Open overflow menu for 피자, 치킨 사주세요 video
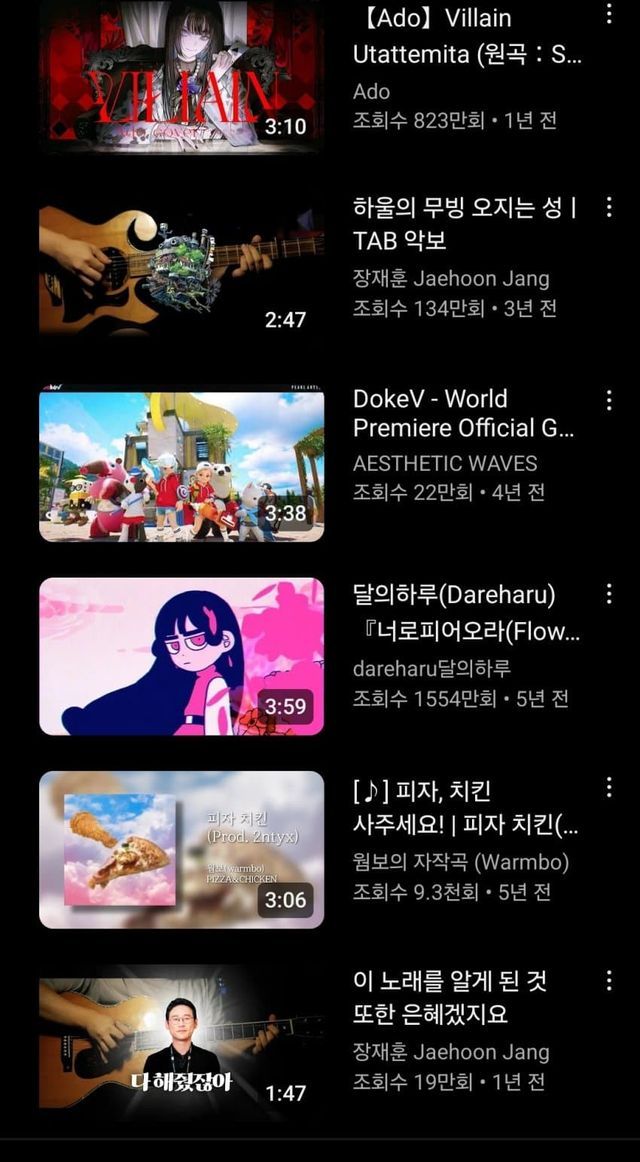This screenshot has height=1162, width=640. [608, 787]
